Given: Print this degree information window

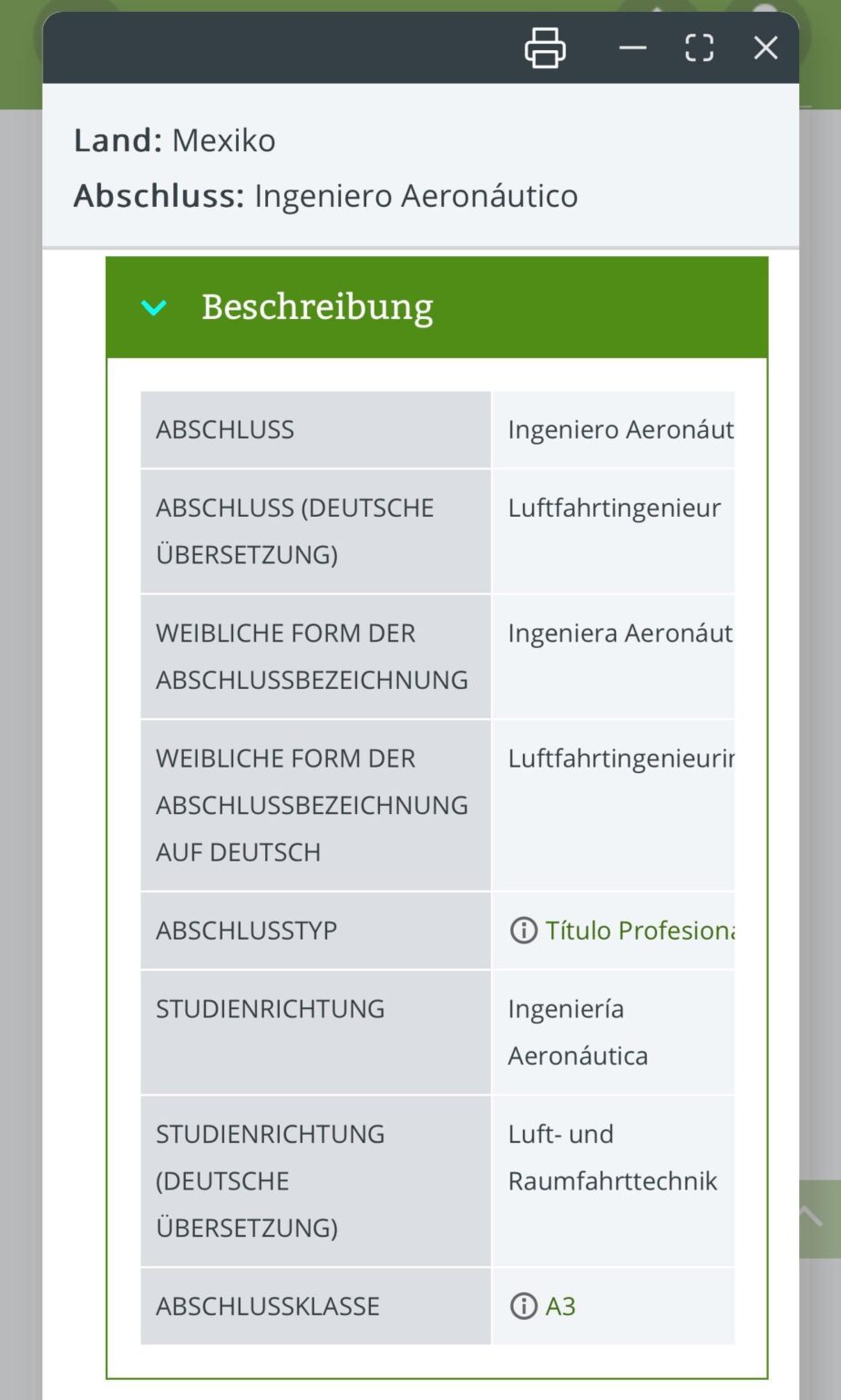Looking at the screenshot, I should coord(545,47).
